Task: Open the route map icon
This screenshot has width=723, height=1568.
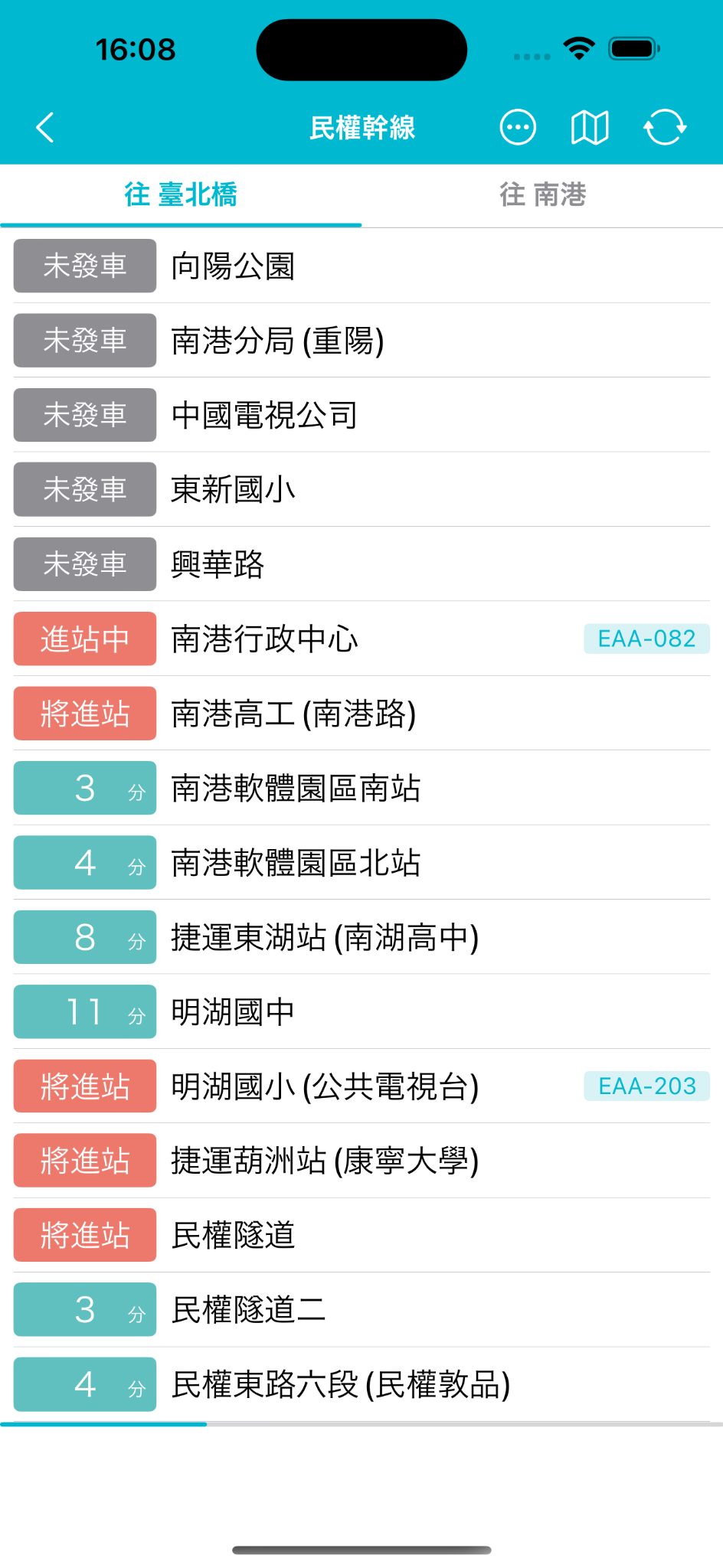Action: 590,127
